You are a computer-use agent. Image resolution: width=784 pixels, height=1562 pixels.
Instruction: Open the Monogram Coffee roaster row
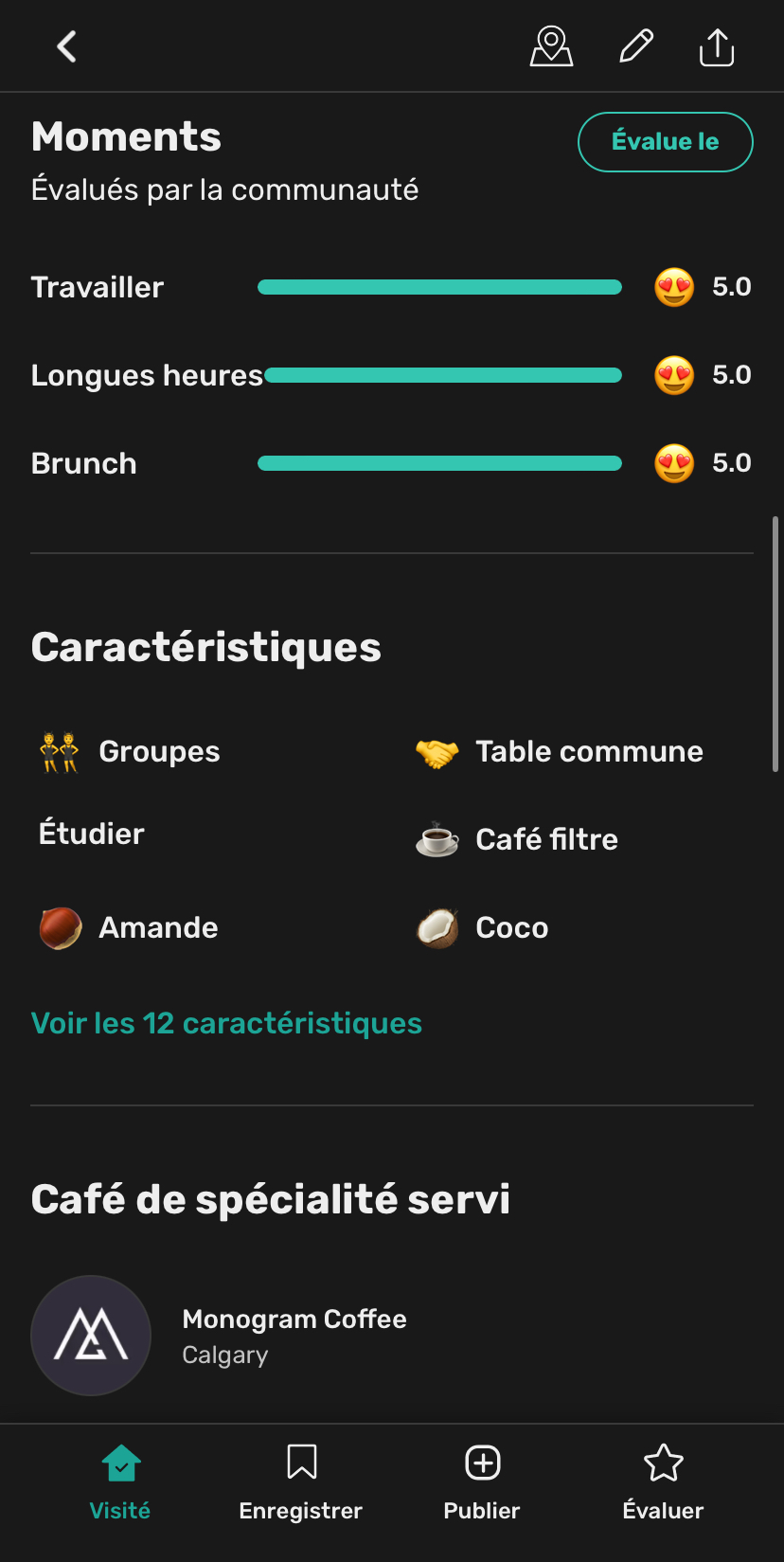pyautogui.click(x=392, y=1336)
